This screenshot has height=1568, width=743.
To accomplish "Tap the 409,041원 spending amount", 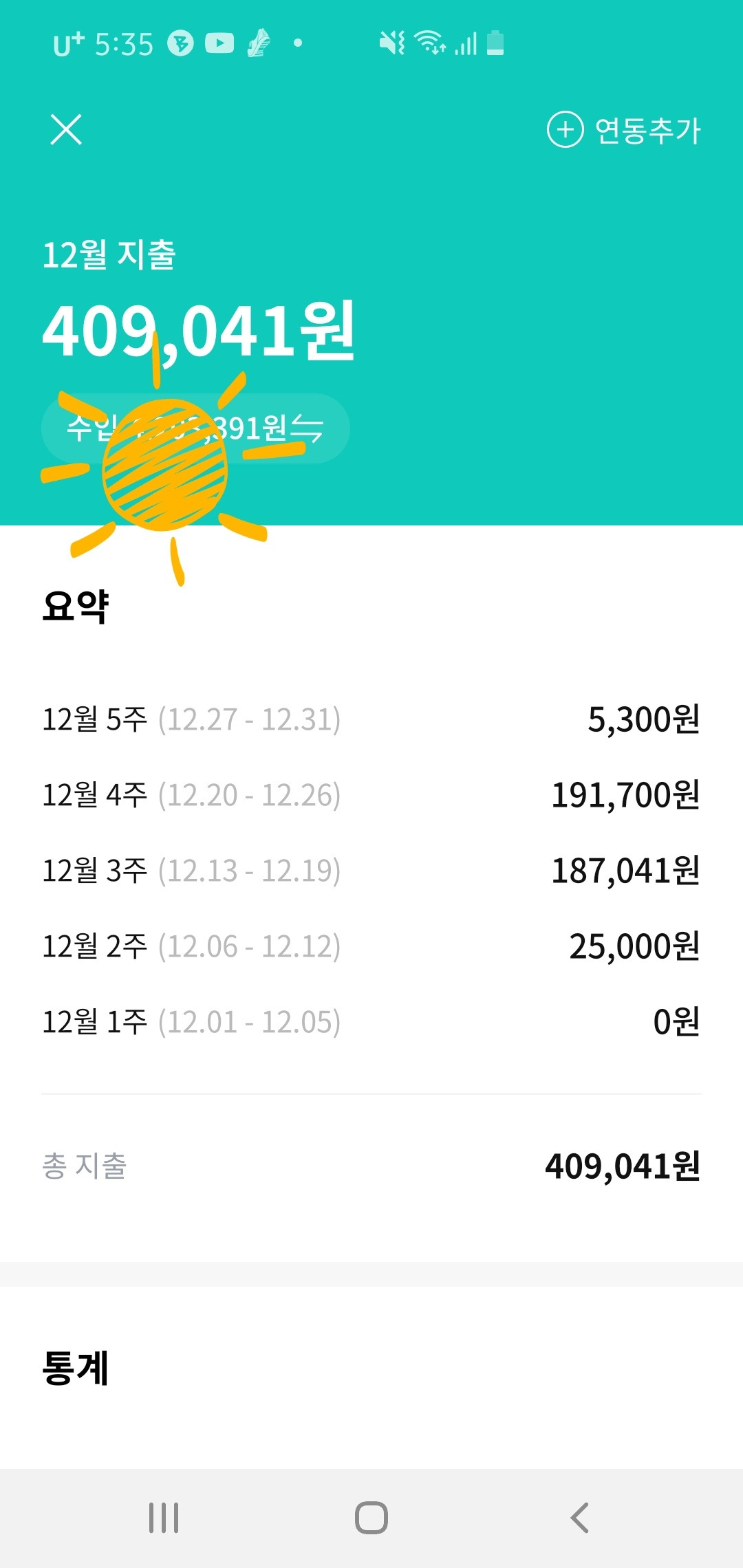I will [x=196, y=330].
